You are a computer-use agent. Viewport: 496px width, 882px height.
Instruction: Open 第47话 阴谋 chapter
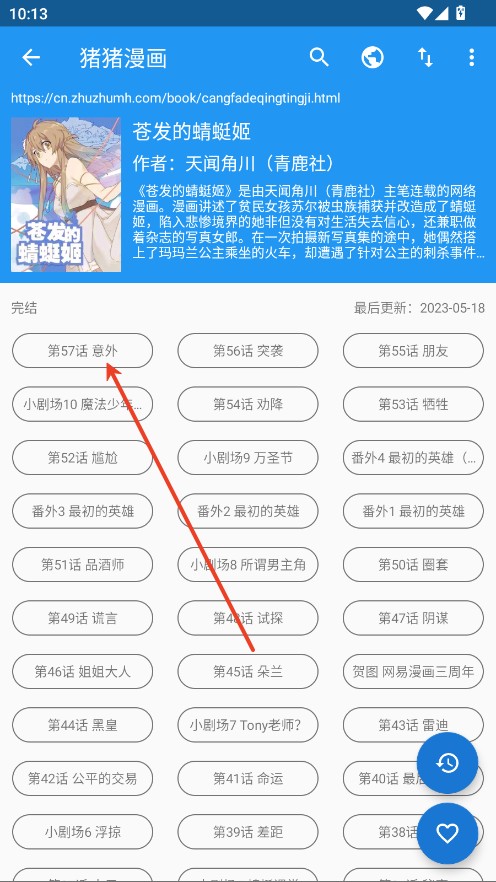(413, 618)
